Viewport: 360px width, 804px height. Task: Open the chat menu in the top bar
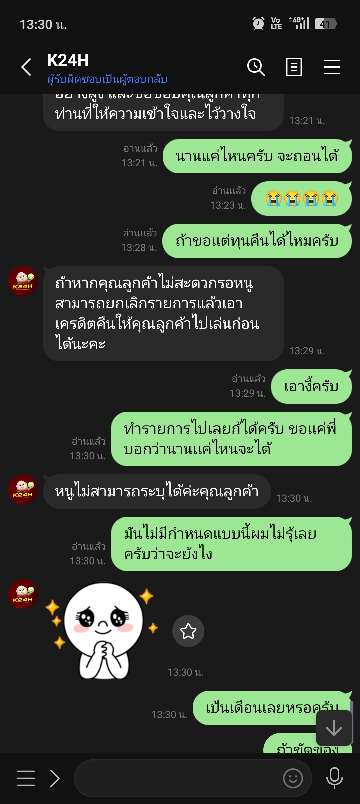332,67
